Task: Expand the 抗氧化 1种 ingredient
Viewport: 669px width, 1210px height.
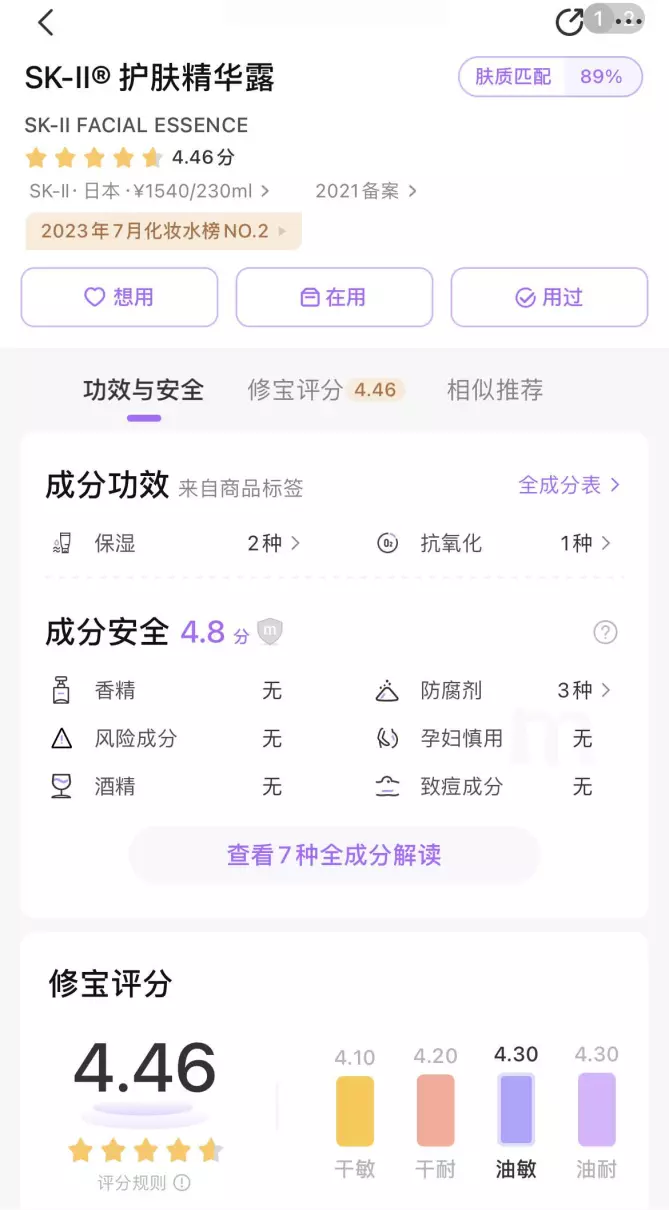Action: (x=494, y=543)
